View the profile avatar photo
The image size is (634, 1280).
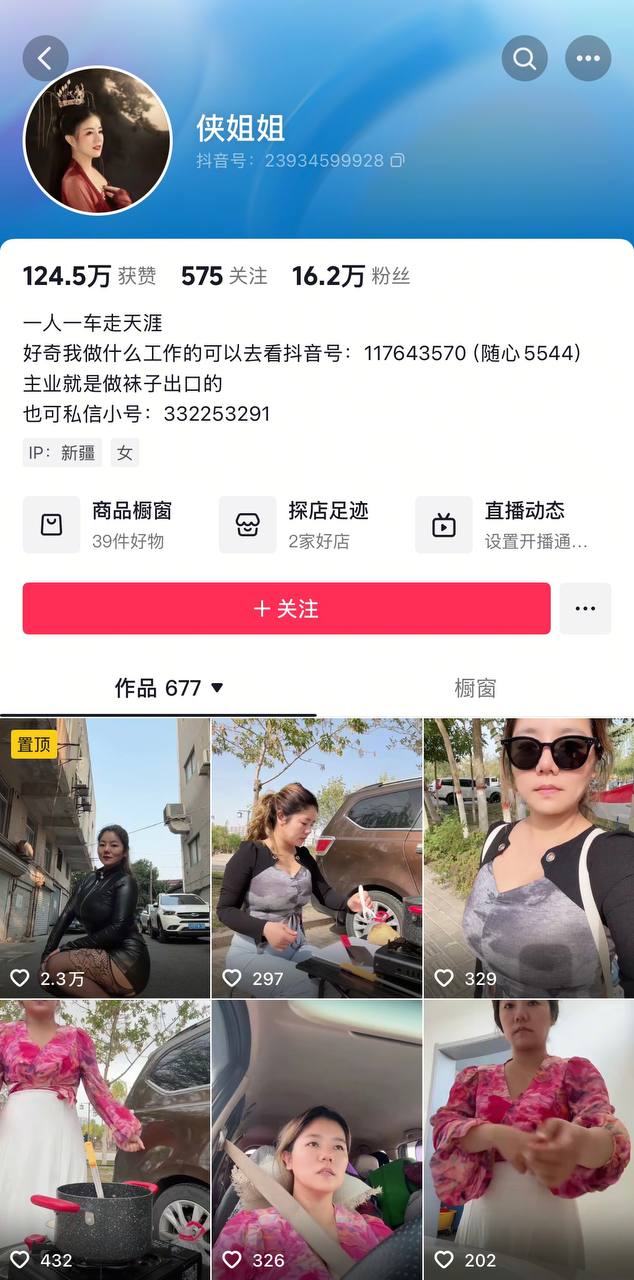97,141
